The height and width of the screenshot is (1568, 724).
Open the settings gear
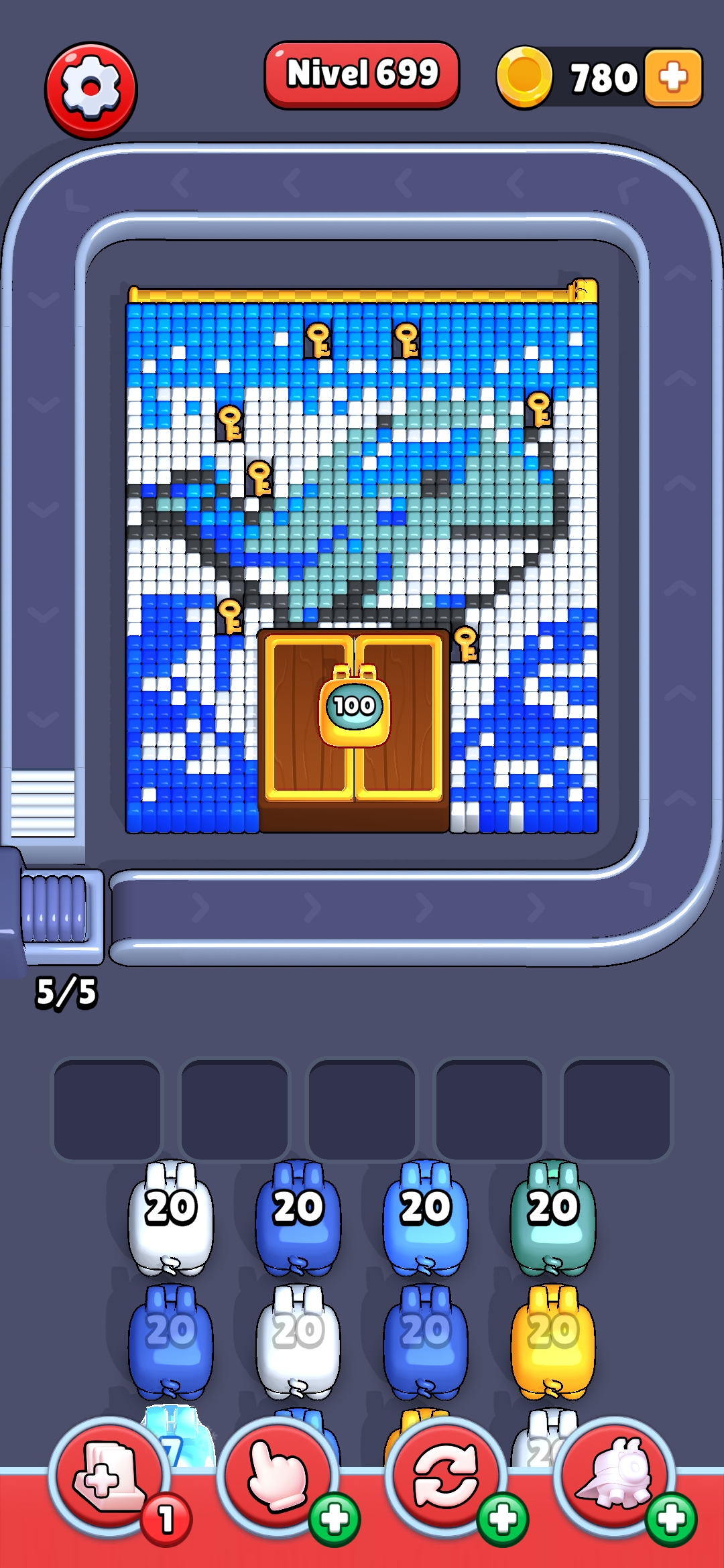tap(90, 90)
